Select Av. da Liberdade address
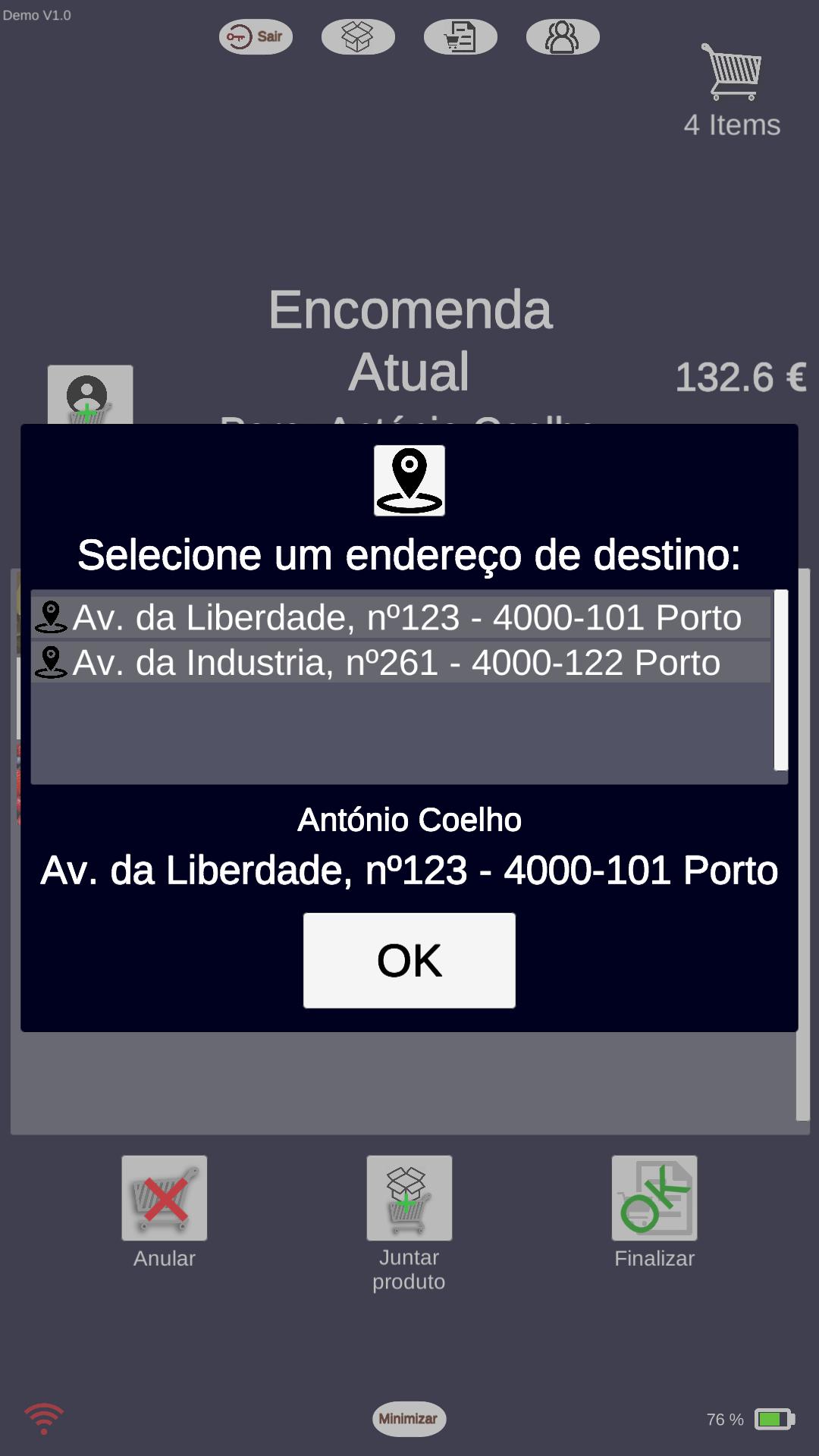Screen dimensions: 819x1456 (x=401, y=617)
